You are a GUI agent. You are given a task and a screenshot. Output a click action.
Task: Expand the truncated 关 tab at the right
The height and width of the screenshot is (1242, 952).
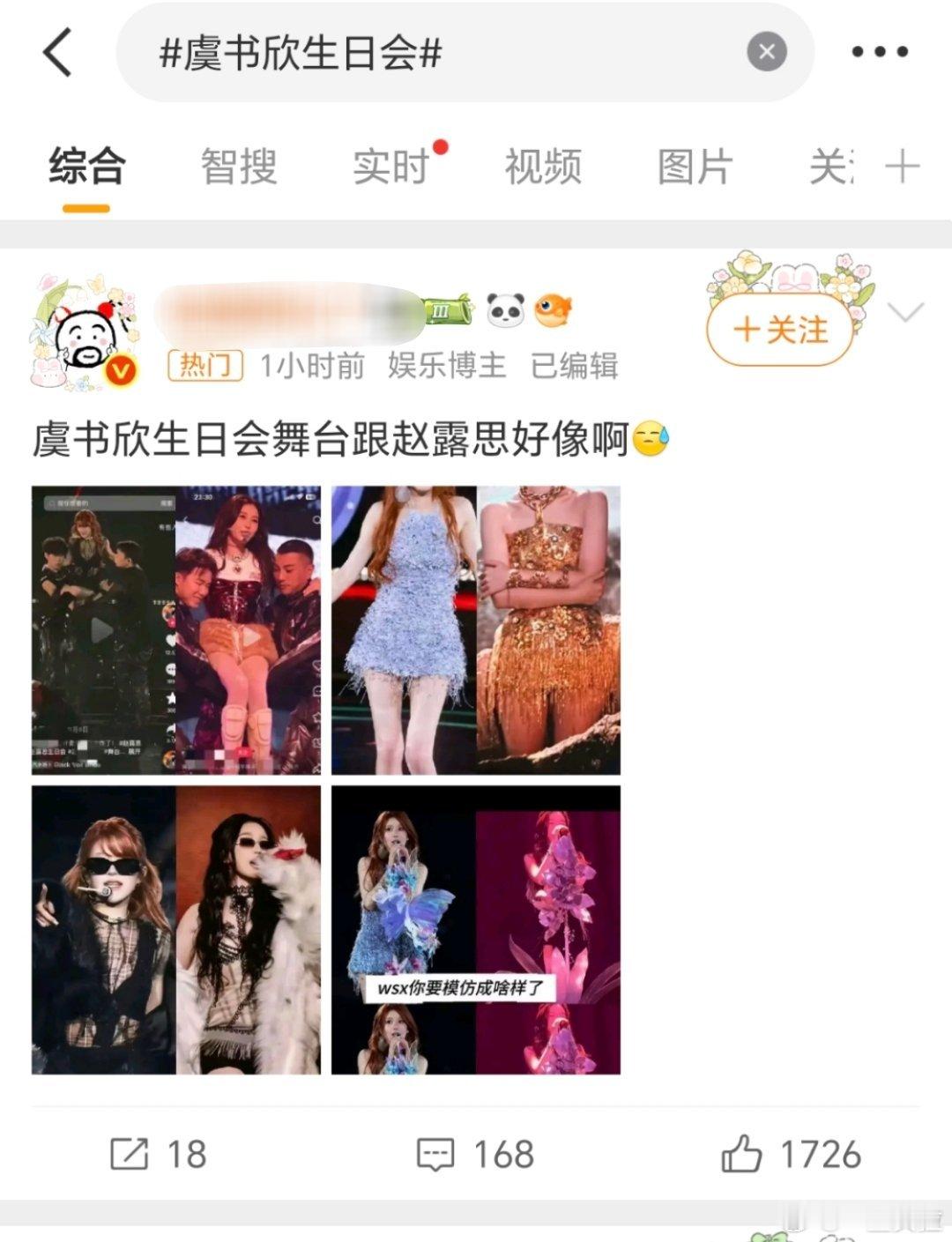tap(829, 166)
